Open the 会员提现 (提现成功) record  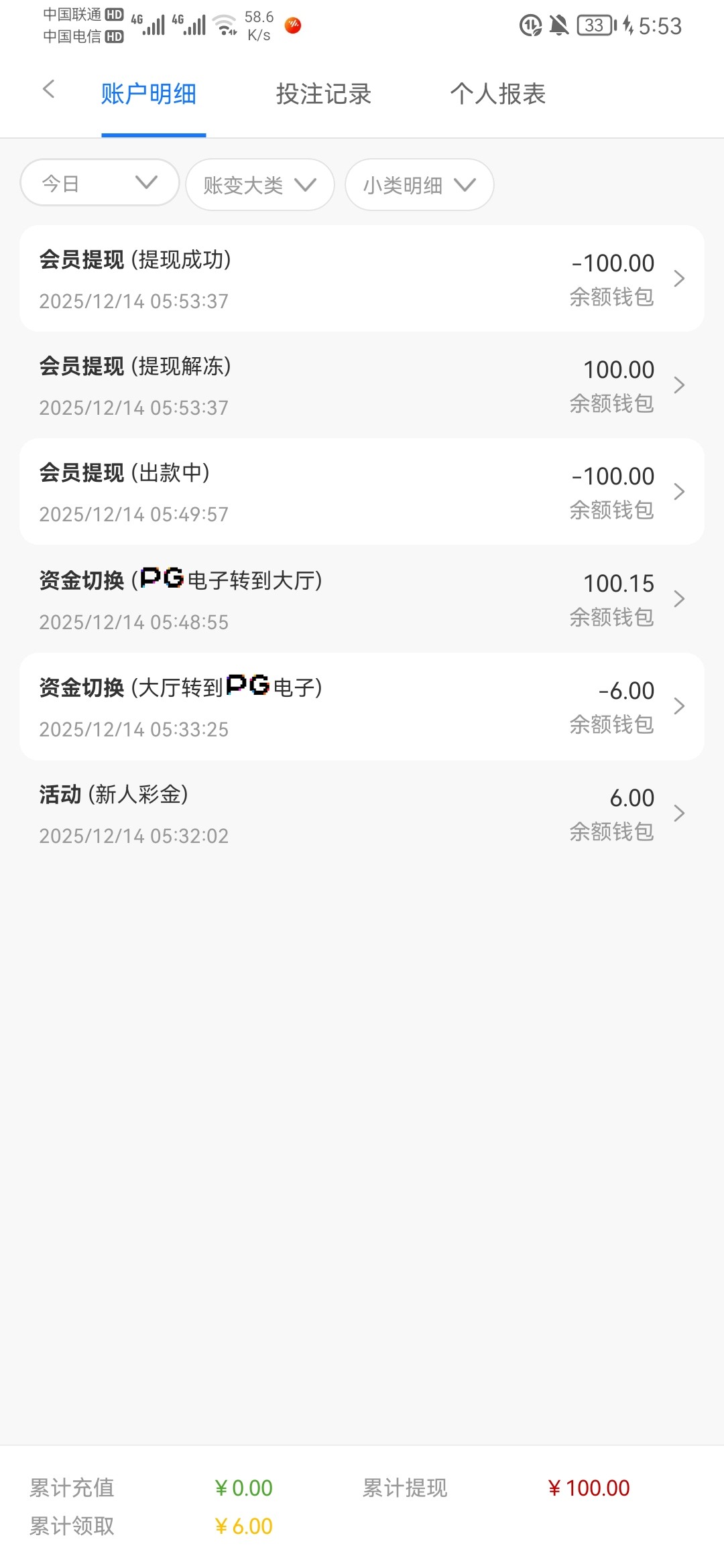pos(362,279)
